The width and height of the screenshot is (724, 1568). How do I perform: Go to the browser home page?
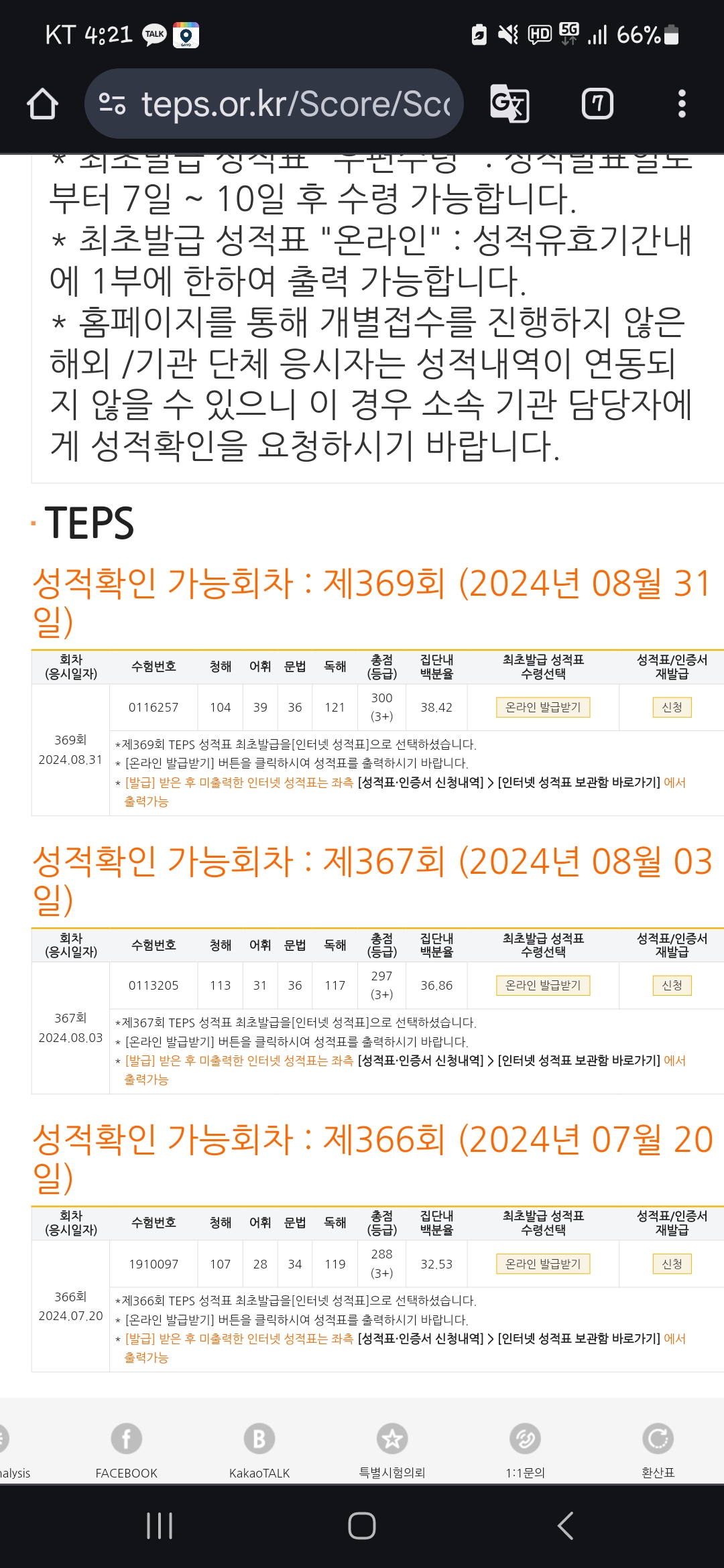[42, 104]
